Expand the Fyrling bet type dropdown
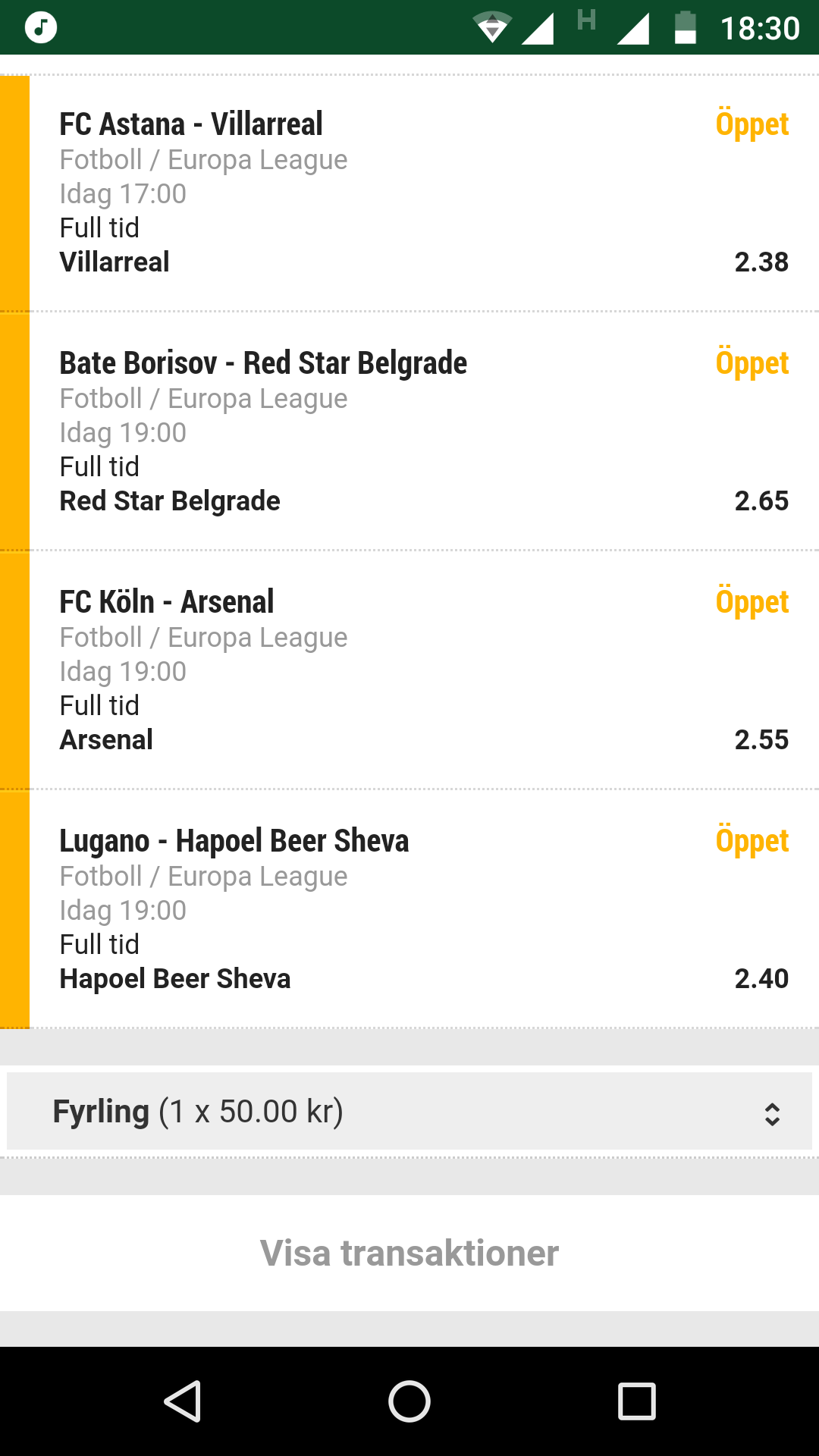This screenshot has height=1456, width=819. (409, 1111)
